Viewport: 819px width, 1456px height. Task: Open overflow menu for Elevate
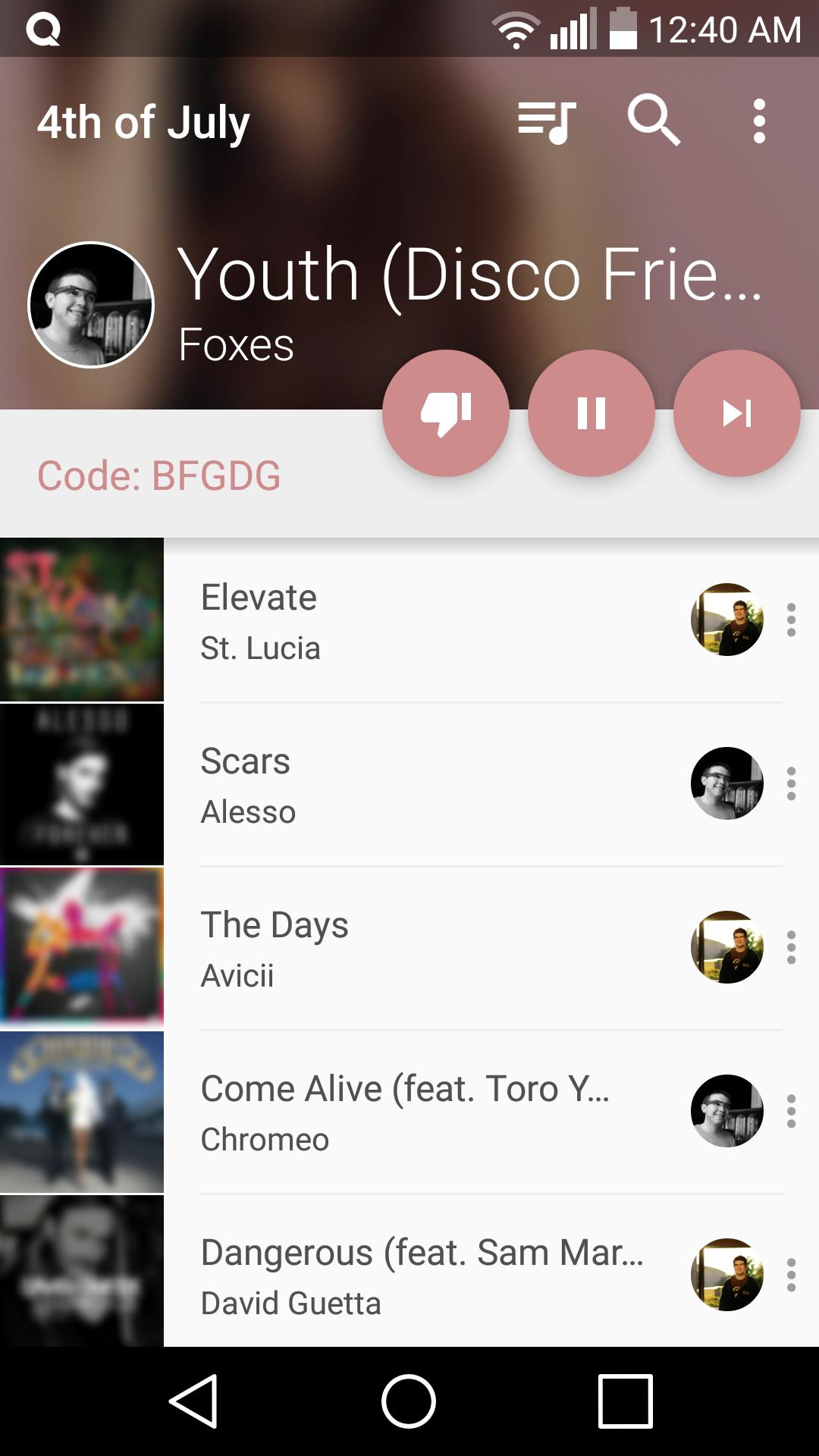point(791,620)
